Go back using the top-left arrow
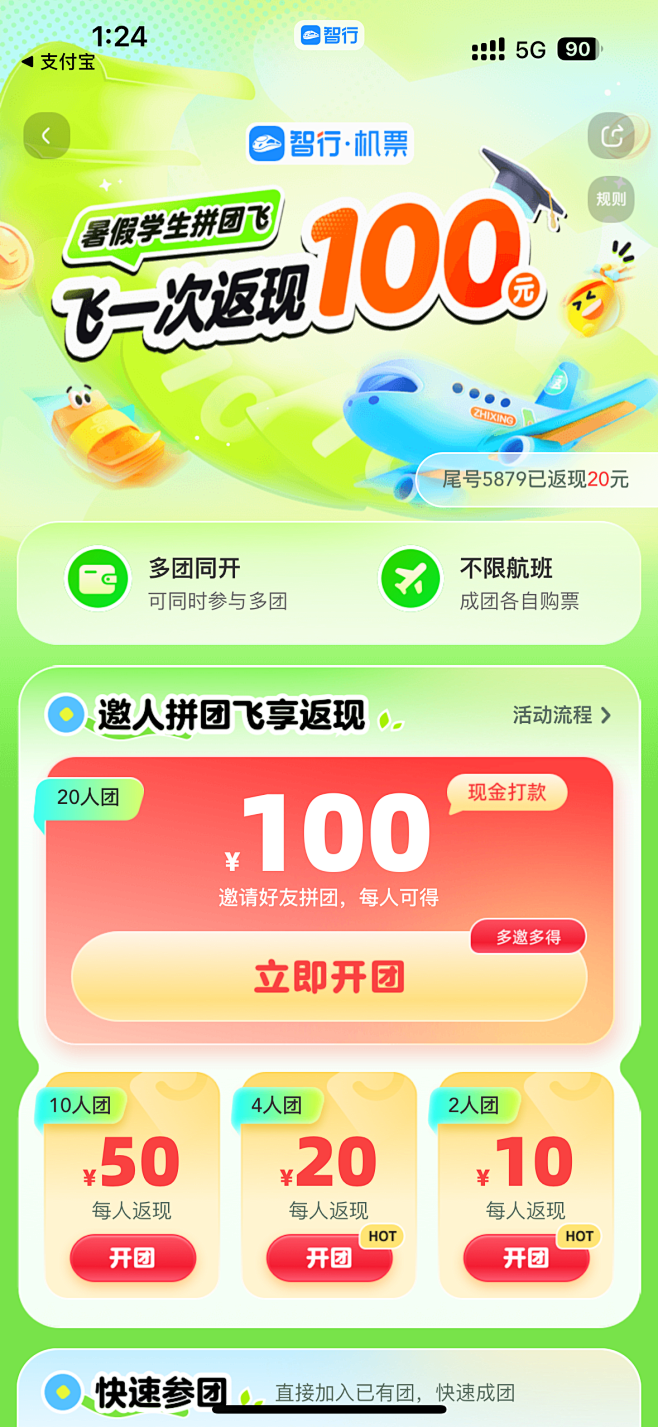Screen dimensions: 658x1427 pyautogui.click(x=46, y=136)
